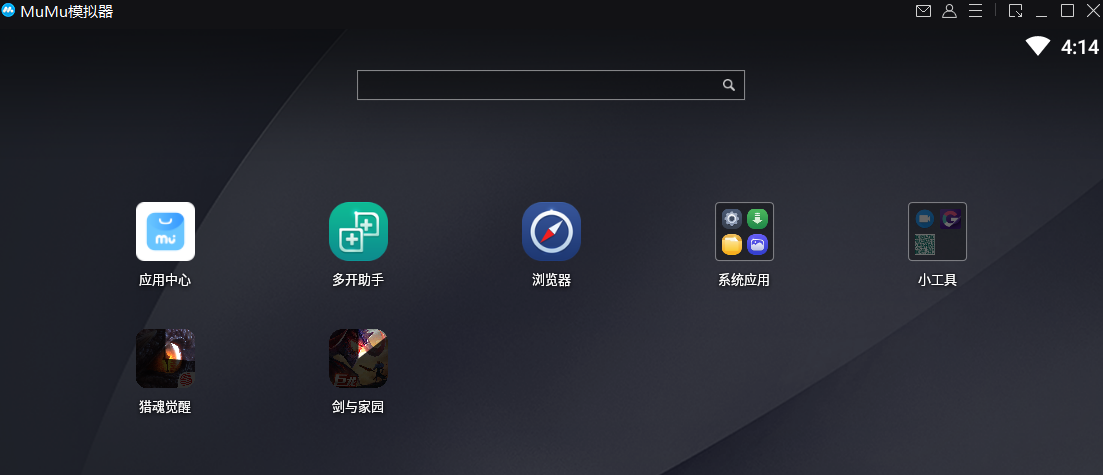Screen dimensions: 1103x475
Task: Open the 浏览器 browser app
Action: 551,232
